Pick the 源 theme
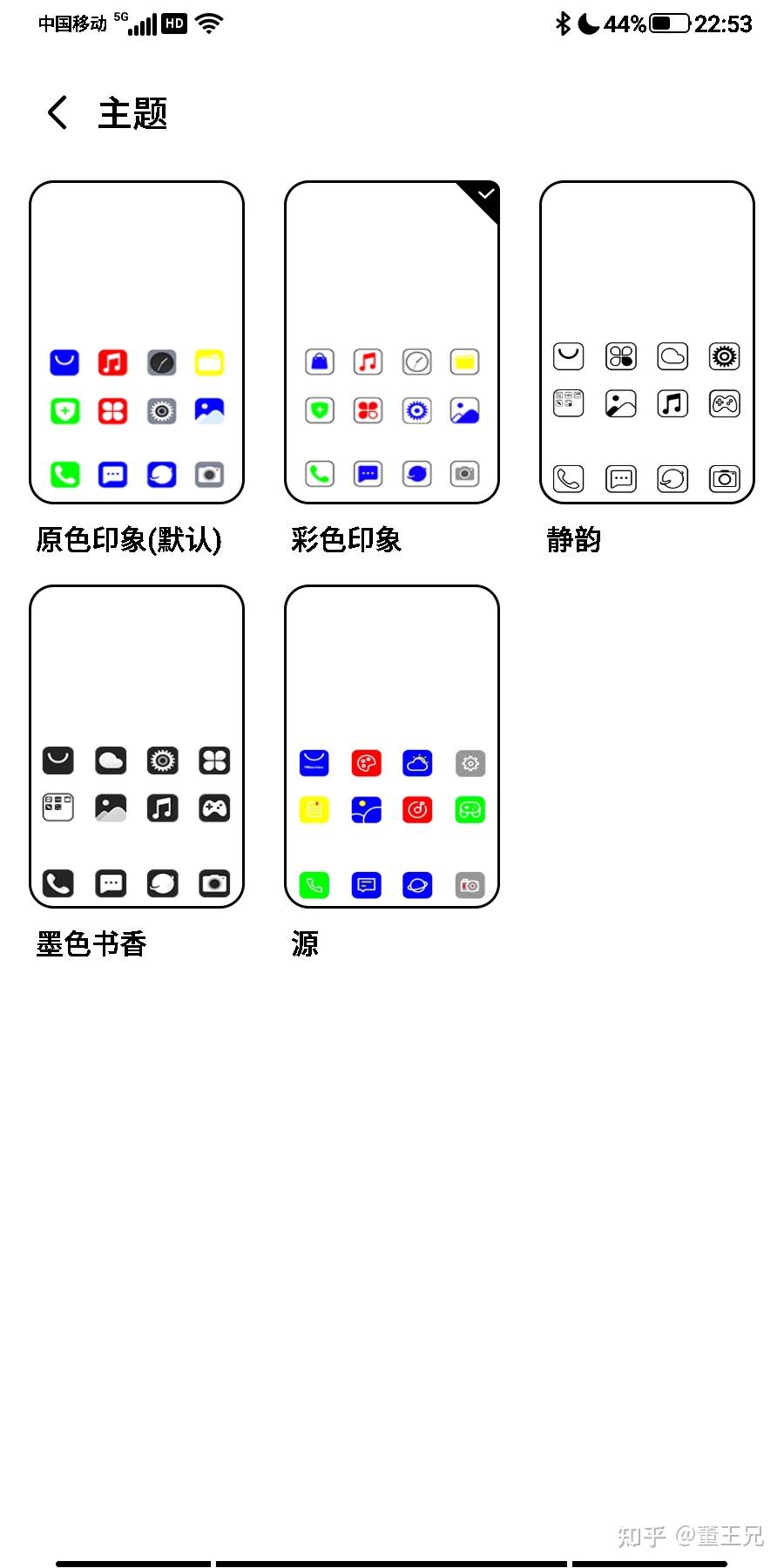 tap(392, 747)
